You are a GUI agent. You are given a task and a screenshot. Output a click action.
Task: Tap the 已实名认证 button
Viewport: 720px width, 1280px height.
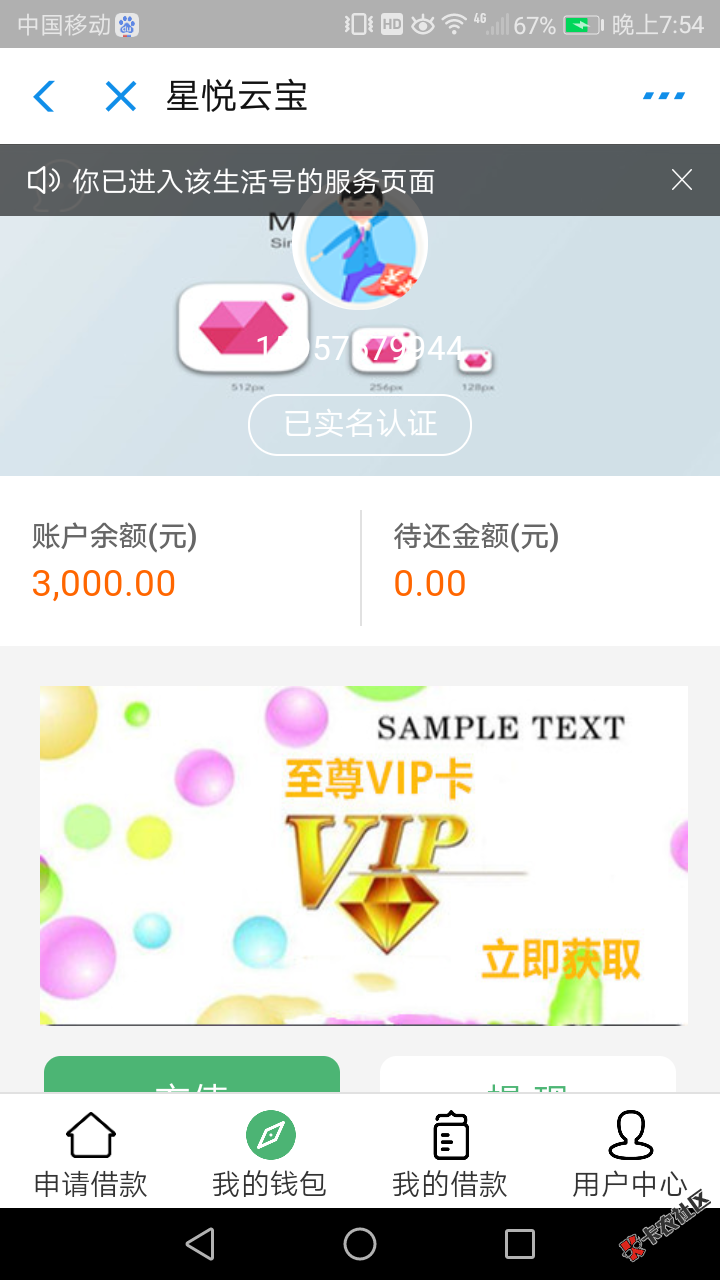pyautogui.click(x=360, y=424)
